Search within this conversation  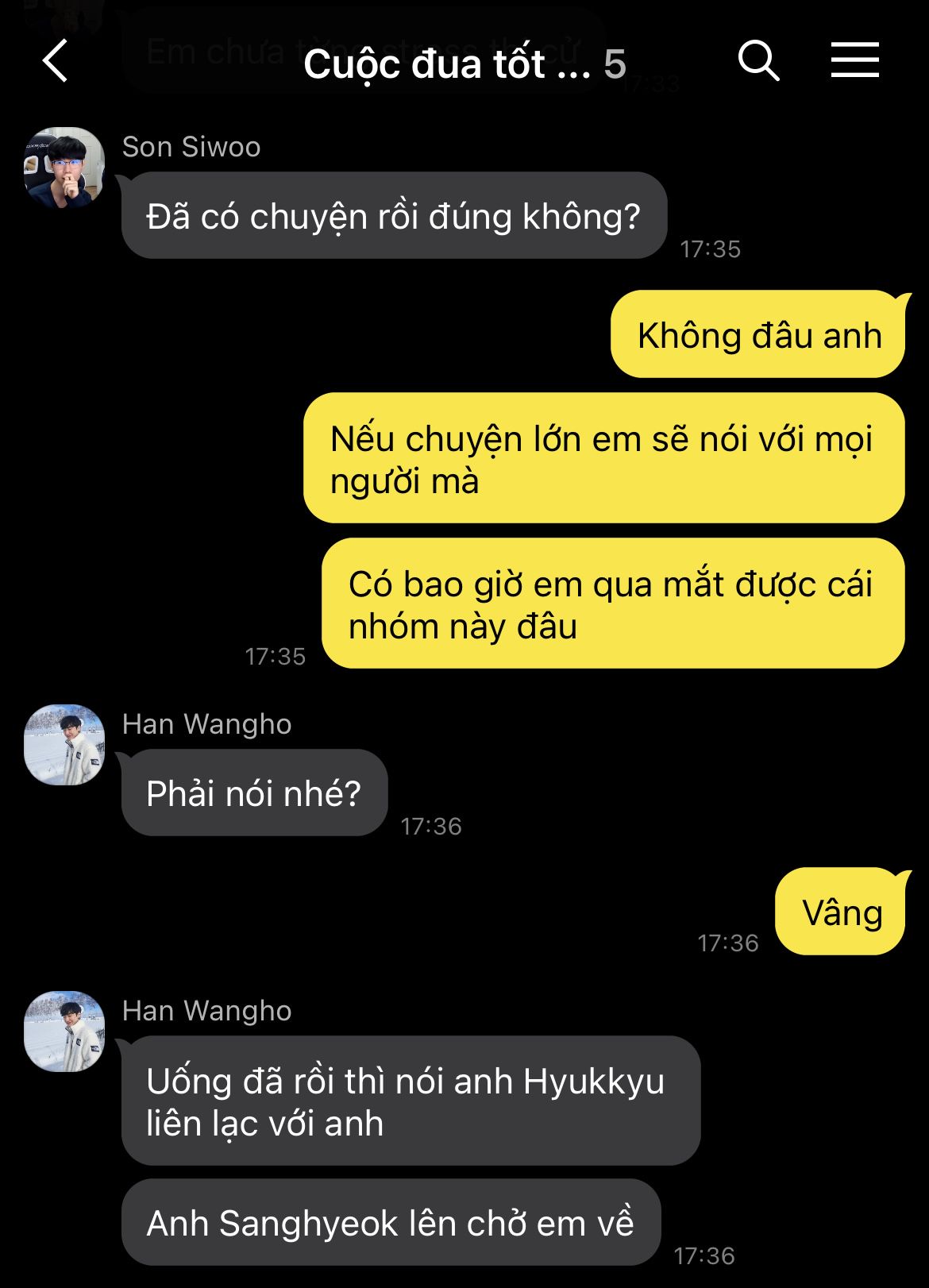point(758,61)
